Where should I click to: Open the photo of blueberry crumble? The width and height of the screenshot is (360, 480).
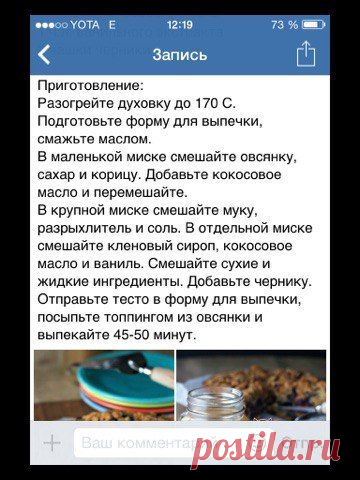pos(251,385)
